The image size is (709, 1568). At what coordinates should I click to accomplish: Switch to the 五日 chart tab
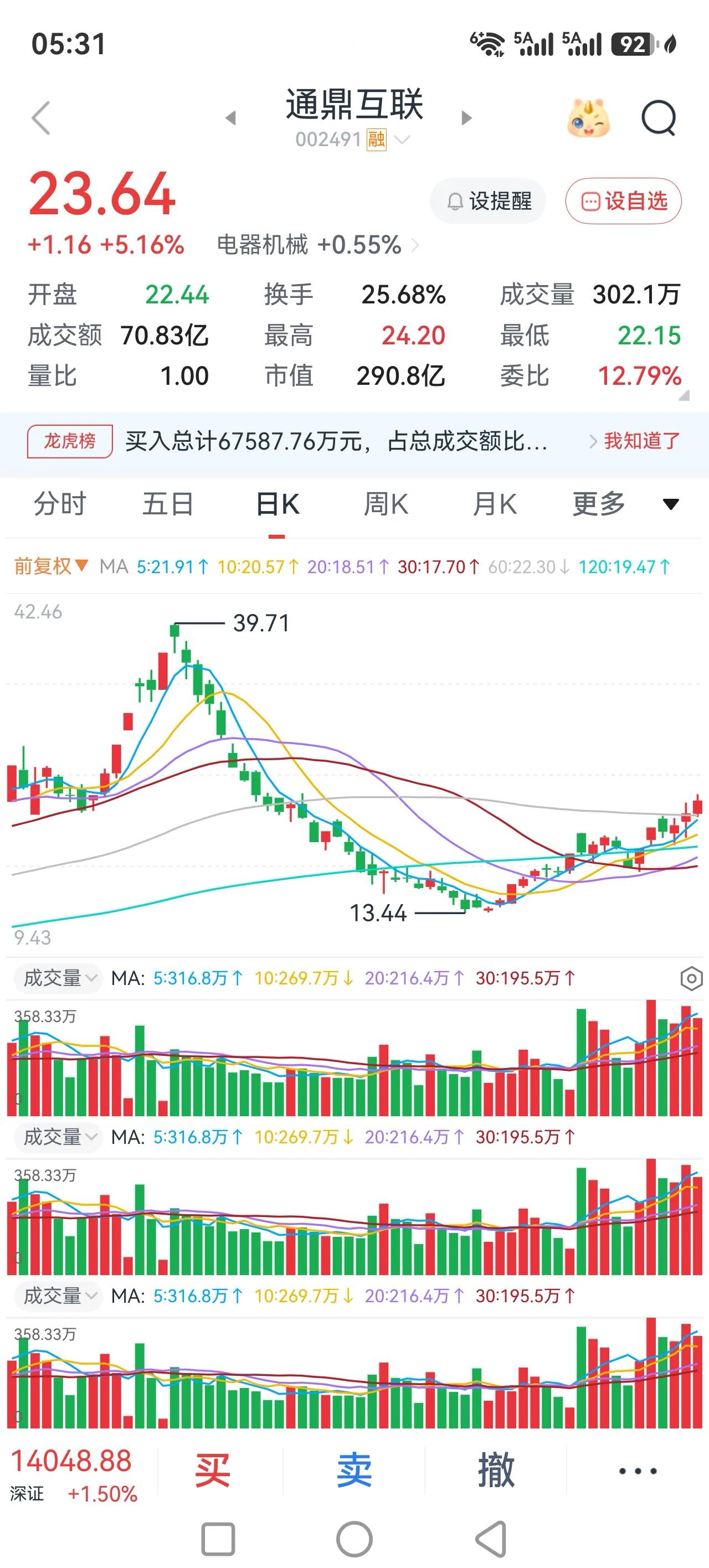click(168, 504)
